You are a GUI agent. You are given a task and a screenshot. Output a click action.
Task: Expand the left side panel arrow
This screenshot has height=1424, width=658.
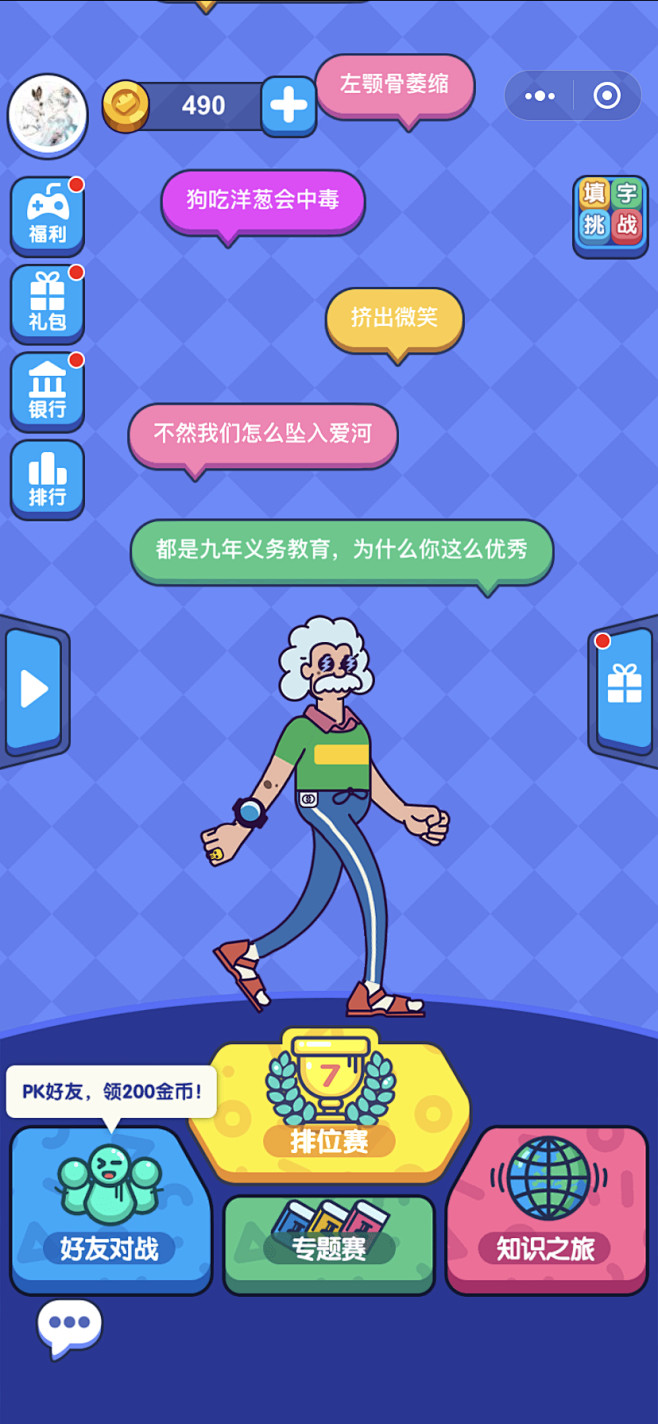(34, 689)
